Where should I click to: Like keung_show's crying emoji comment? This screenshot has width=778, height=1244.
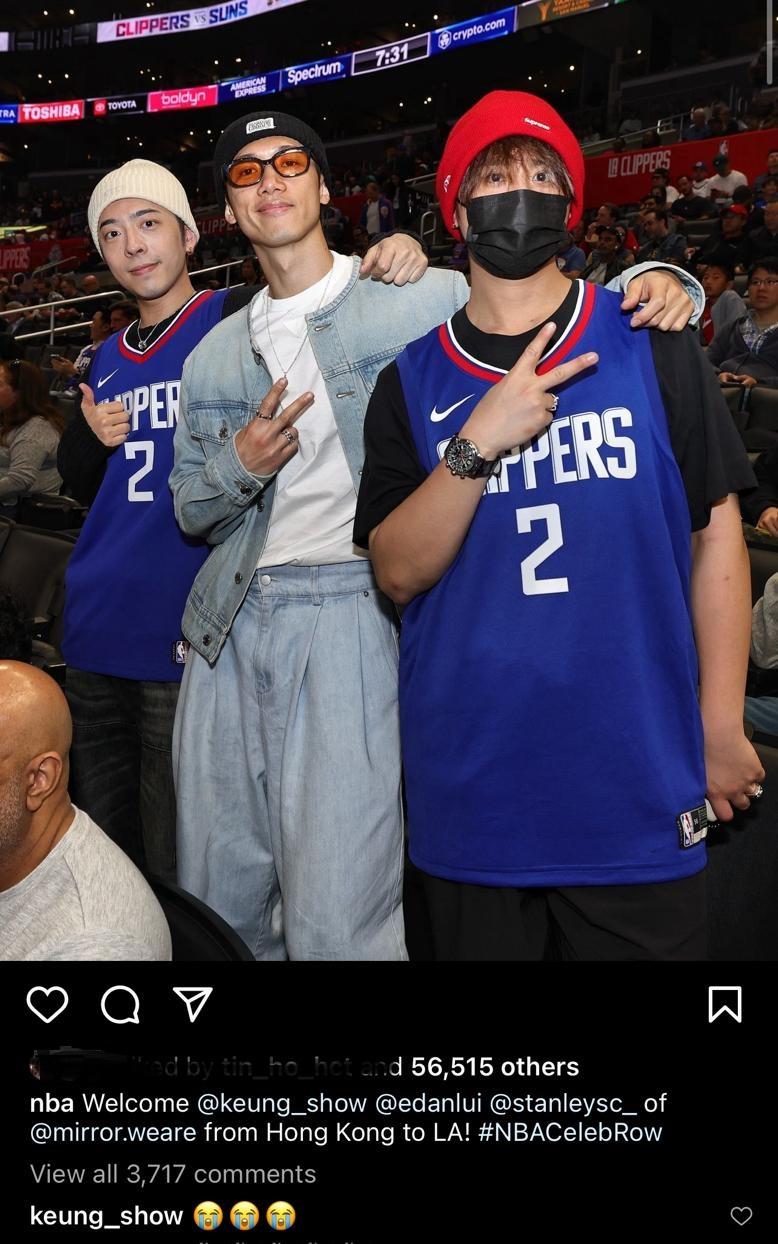[x=741, y=1216]
